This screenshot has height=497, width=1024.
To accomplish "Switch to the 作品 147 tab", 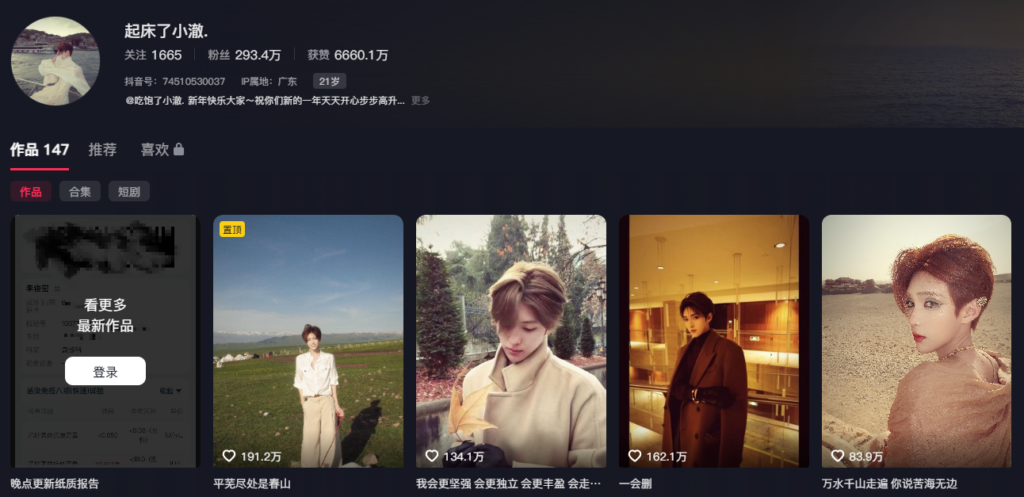I will click(39, 150).
